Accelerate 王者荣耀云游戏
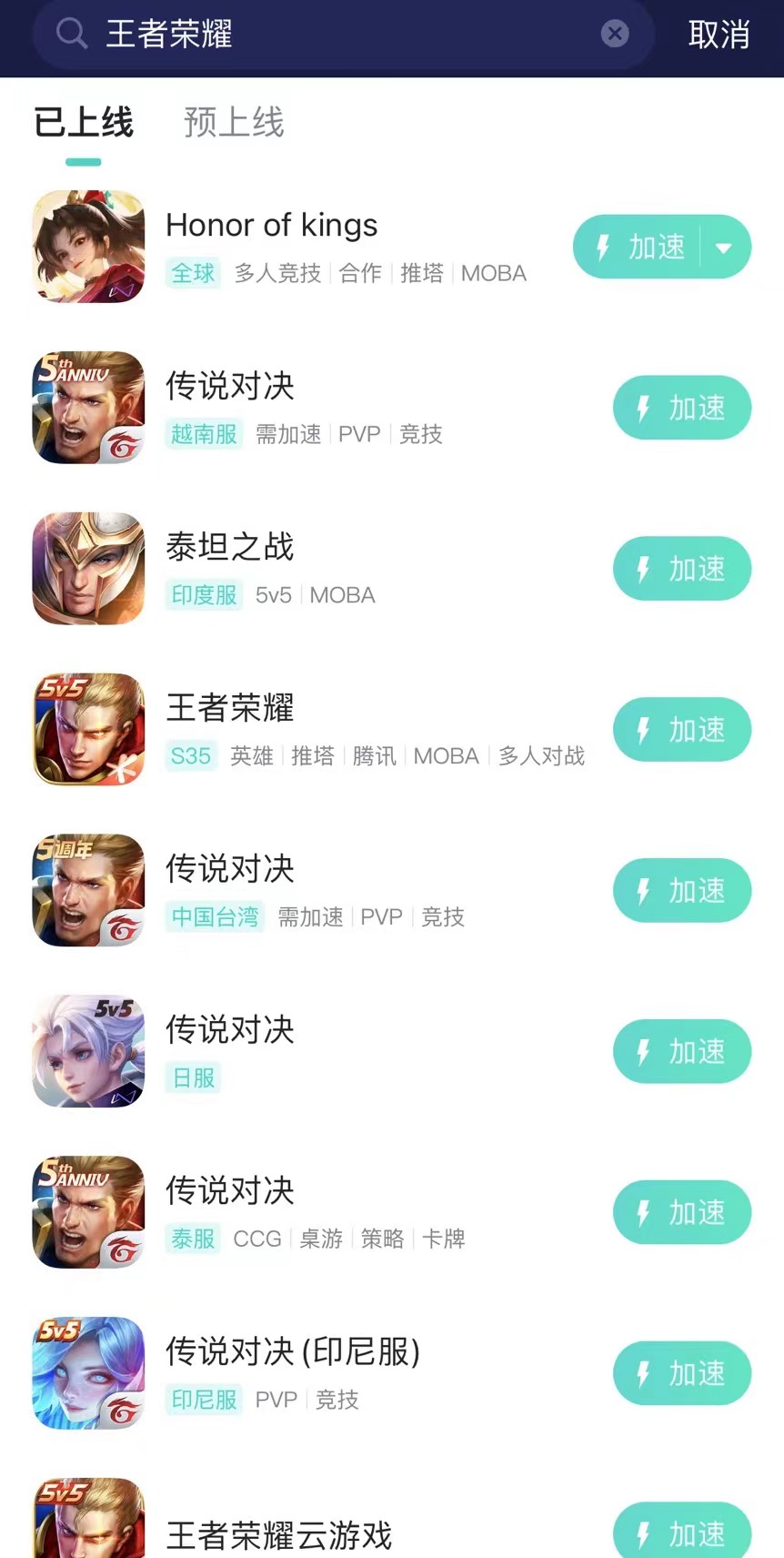 tap(681, 1533)
